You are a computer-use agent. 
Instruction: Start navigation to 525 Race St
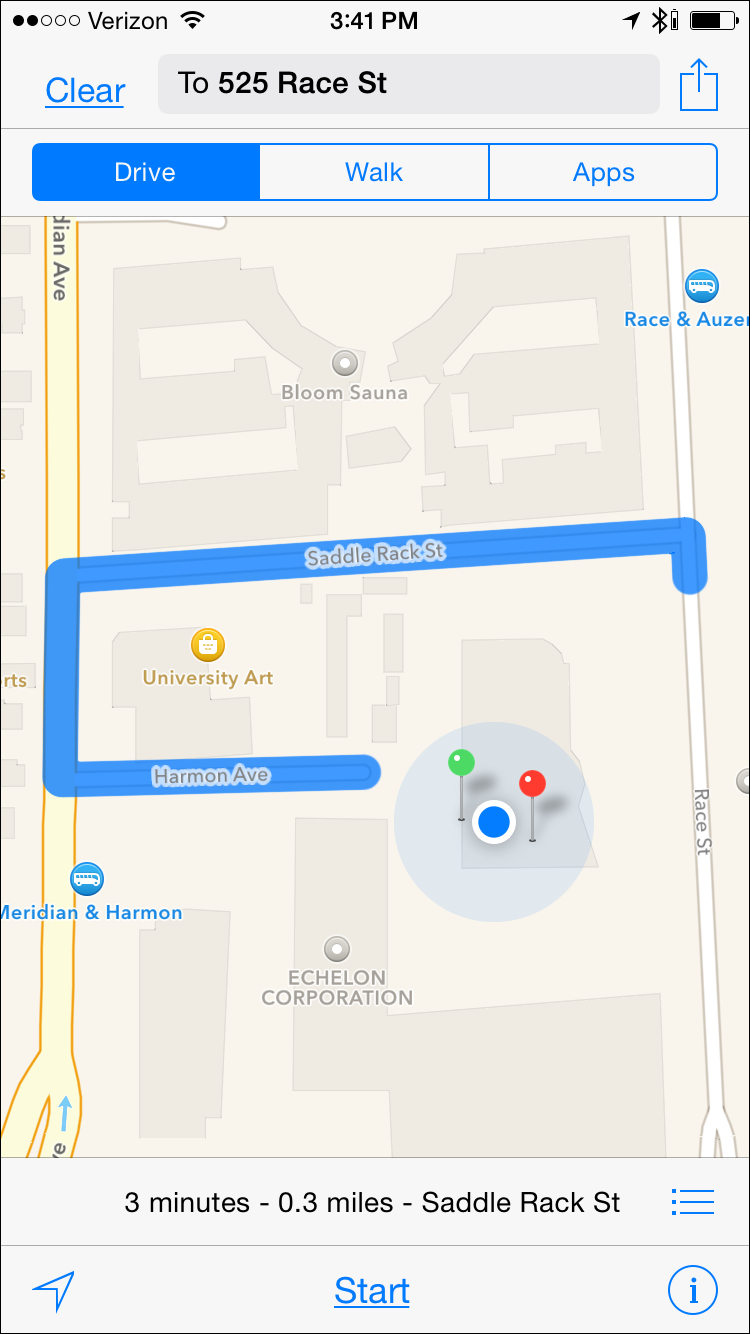pyautogui.click(x=372, y=1291)
